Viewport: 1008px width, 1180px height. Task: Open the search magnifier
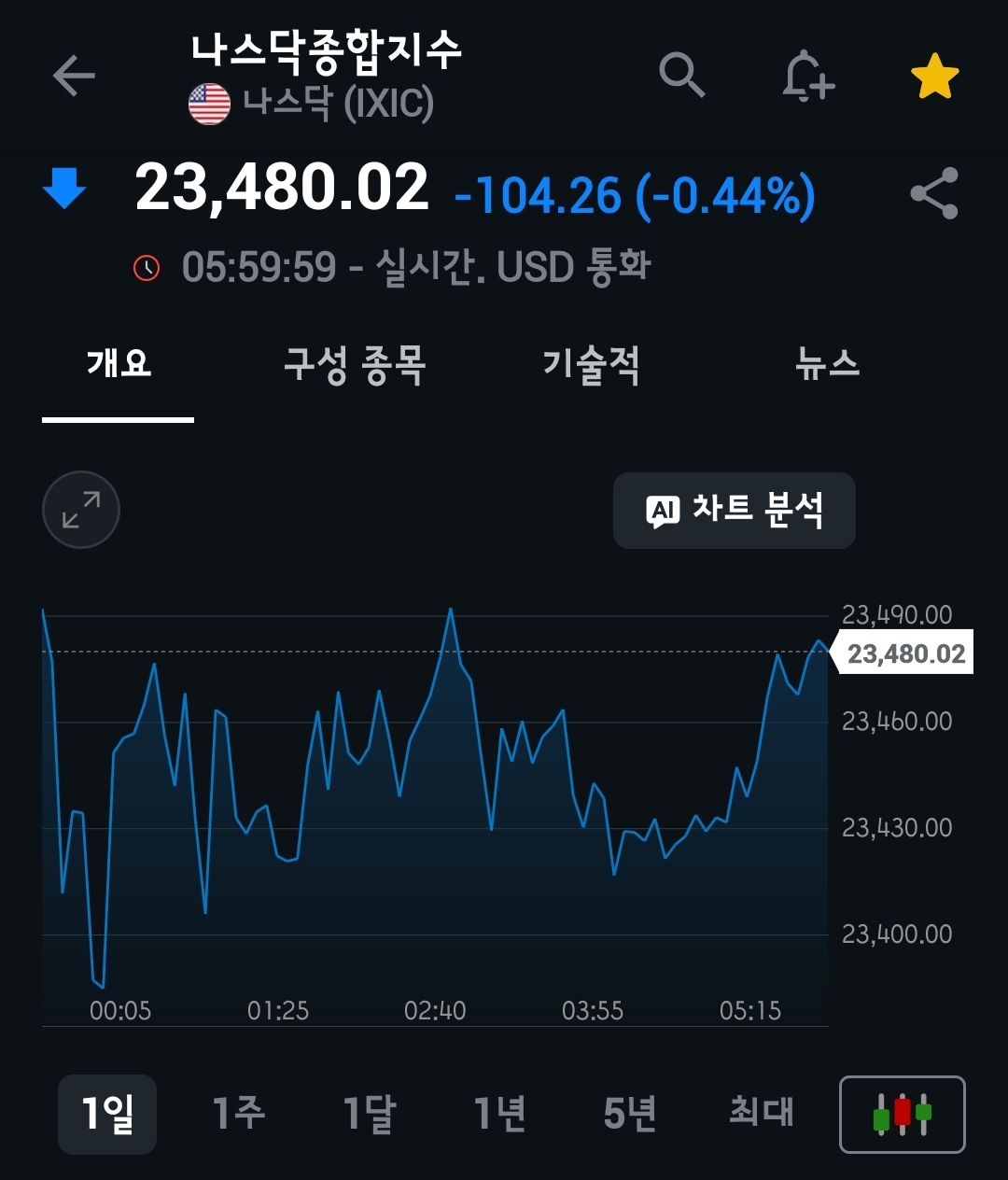(681, 75)
